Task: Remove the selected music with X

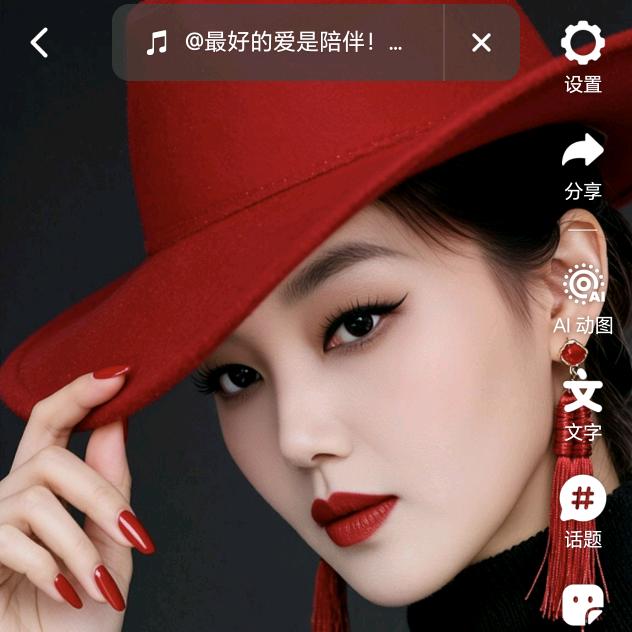Action: [481, 42]
